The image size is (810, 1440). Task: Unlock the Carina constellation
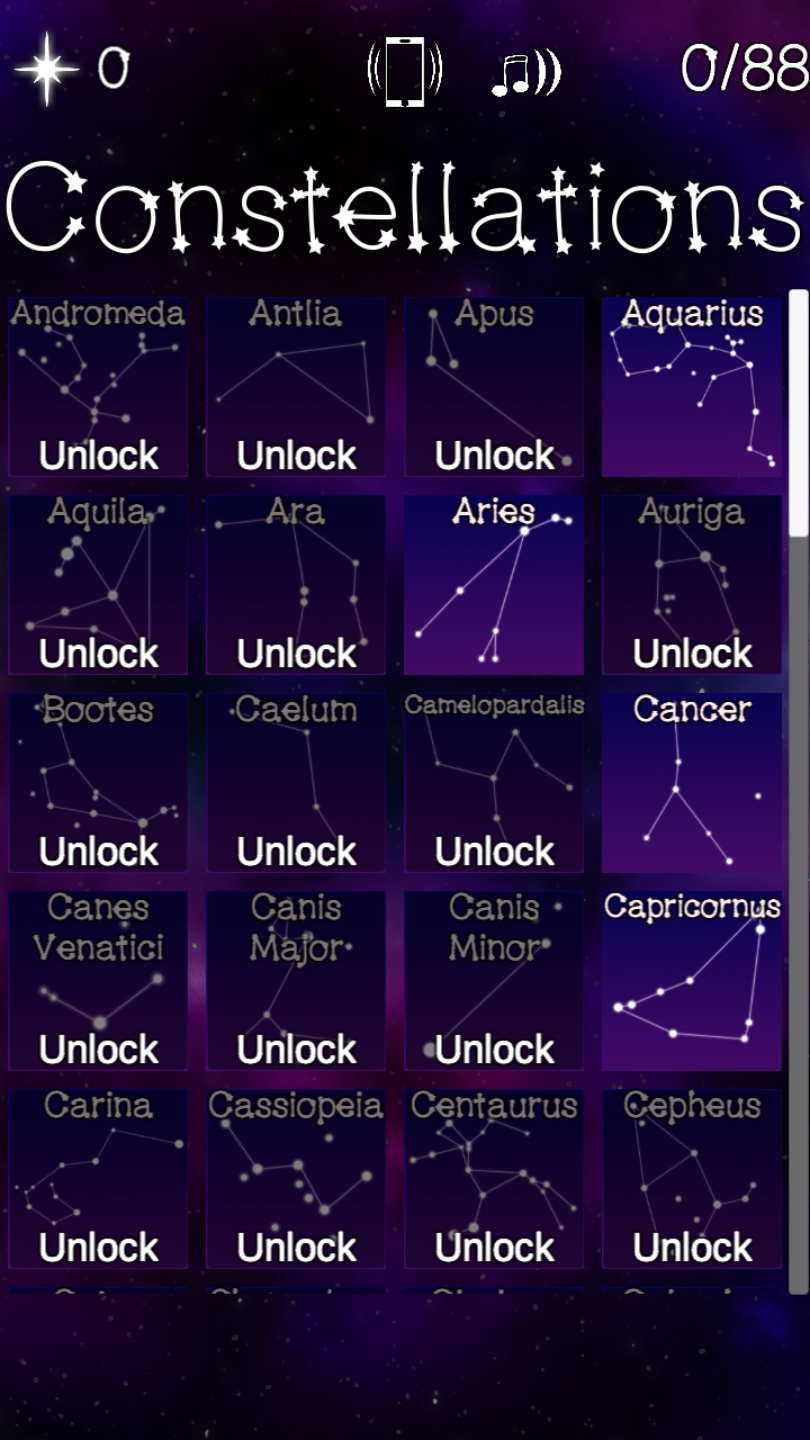98,1247
